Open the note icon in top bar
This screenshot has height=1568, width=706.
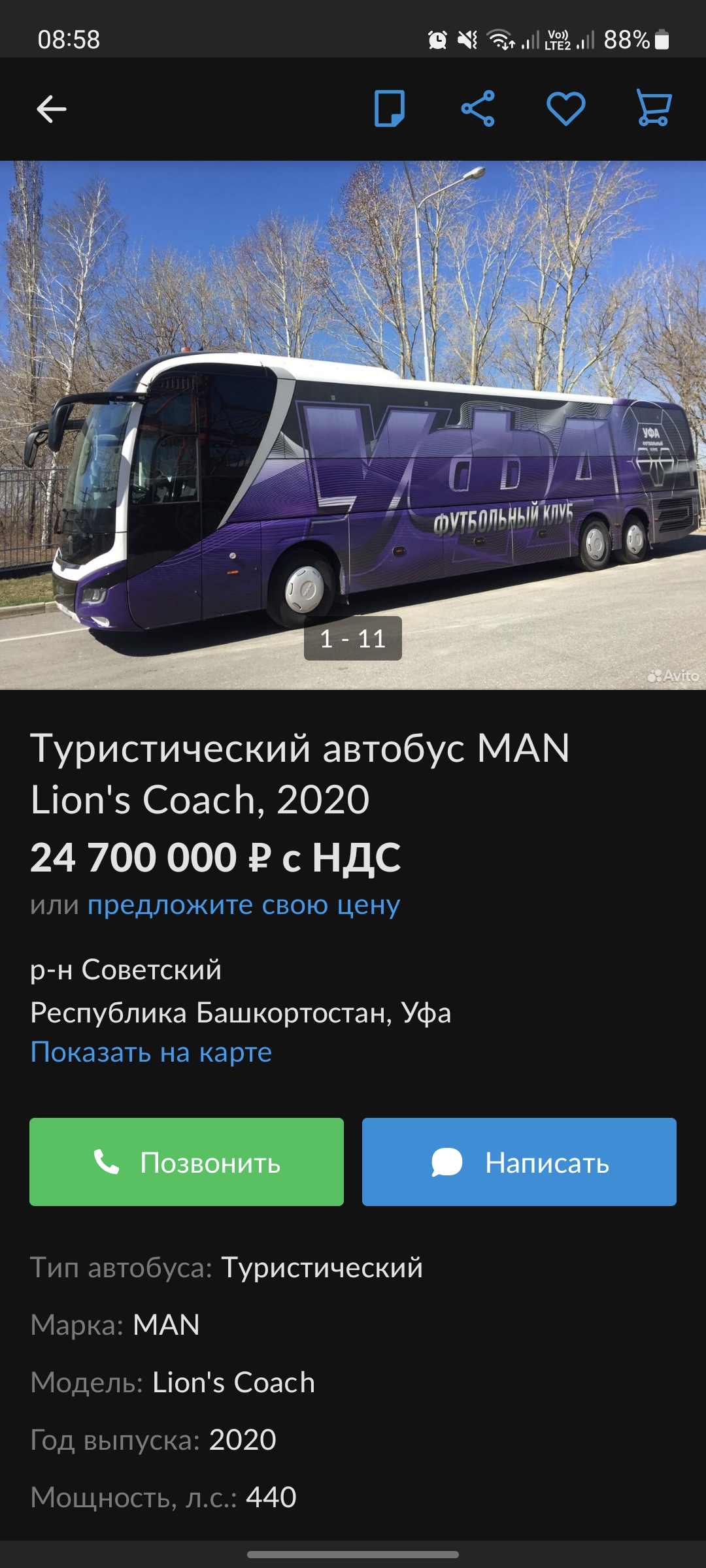(x=390, y=108)
